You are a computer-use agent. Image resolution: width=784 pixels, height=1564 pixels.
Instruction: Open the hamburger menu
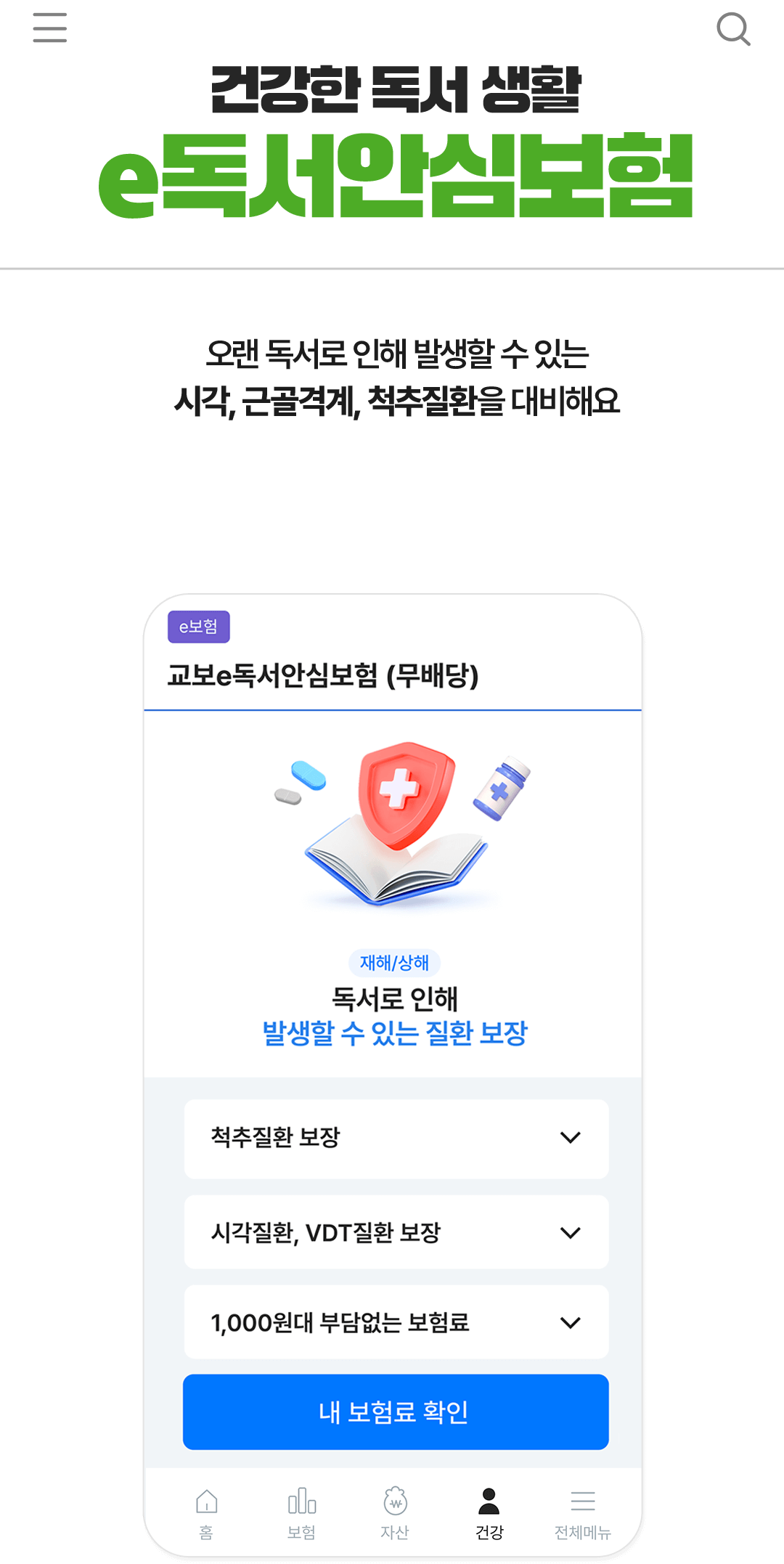click(49, 28)
